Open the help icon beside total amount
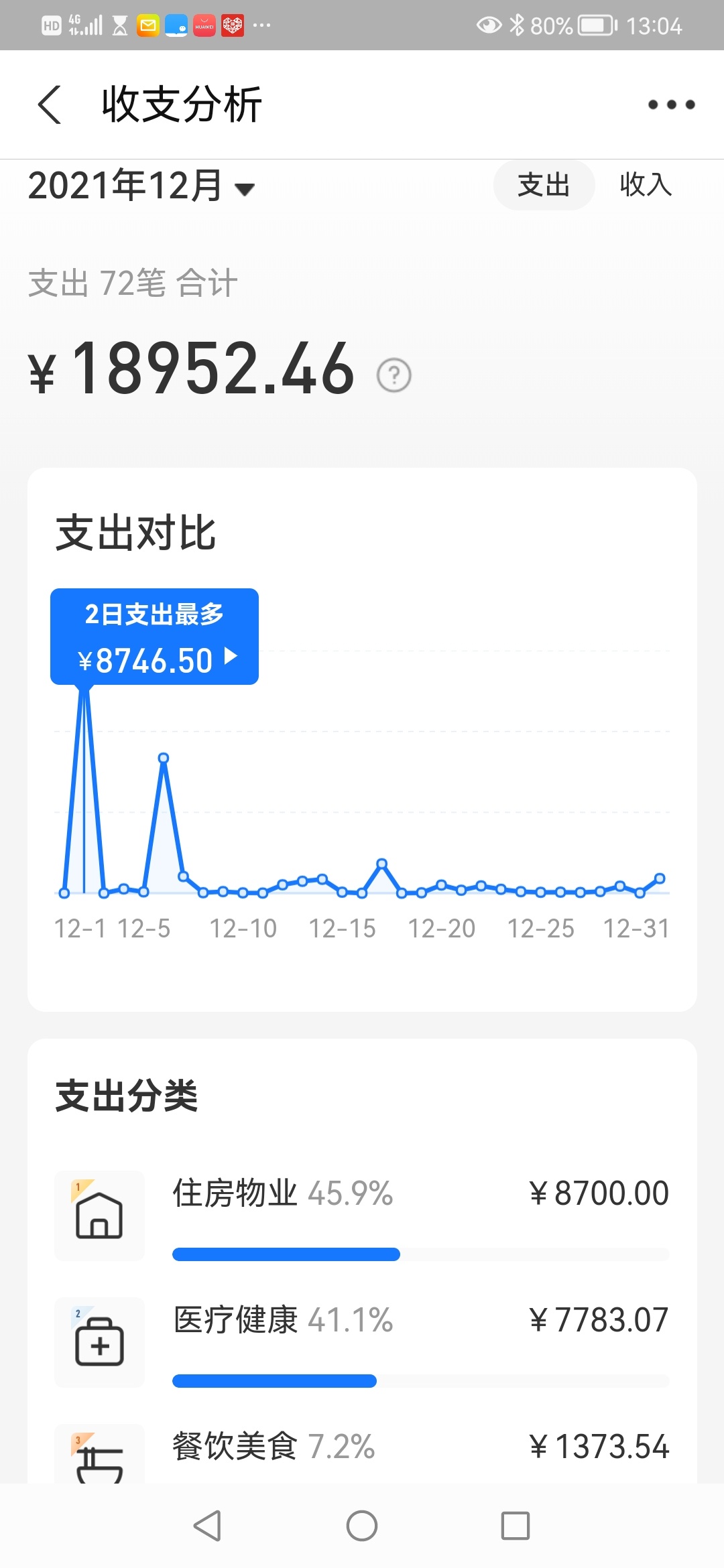This screenshot has width=724, height=1568. point(394,375)
